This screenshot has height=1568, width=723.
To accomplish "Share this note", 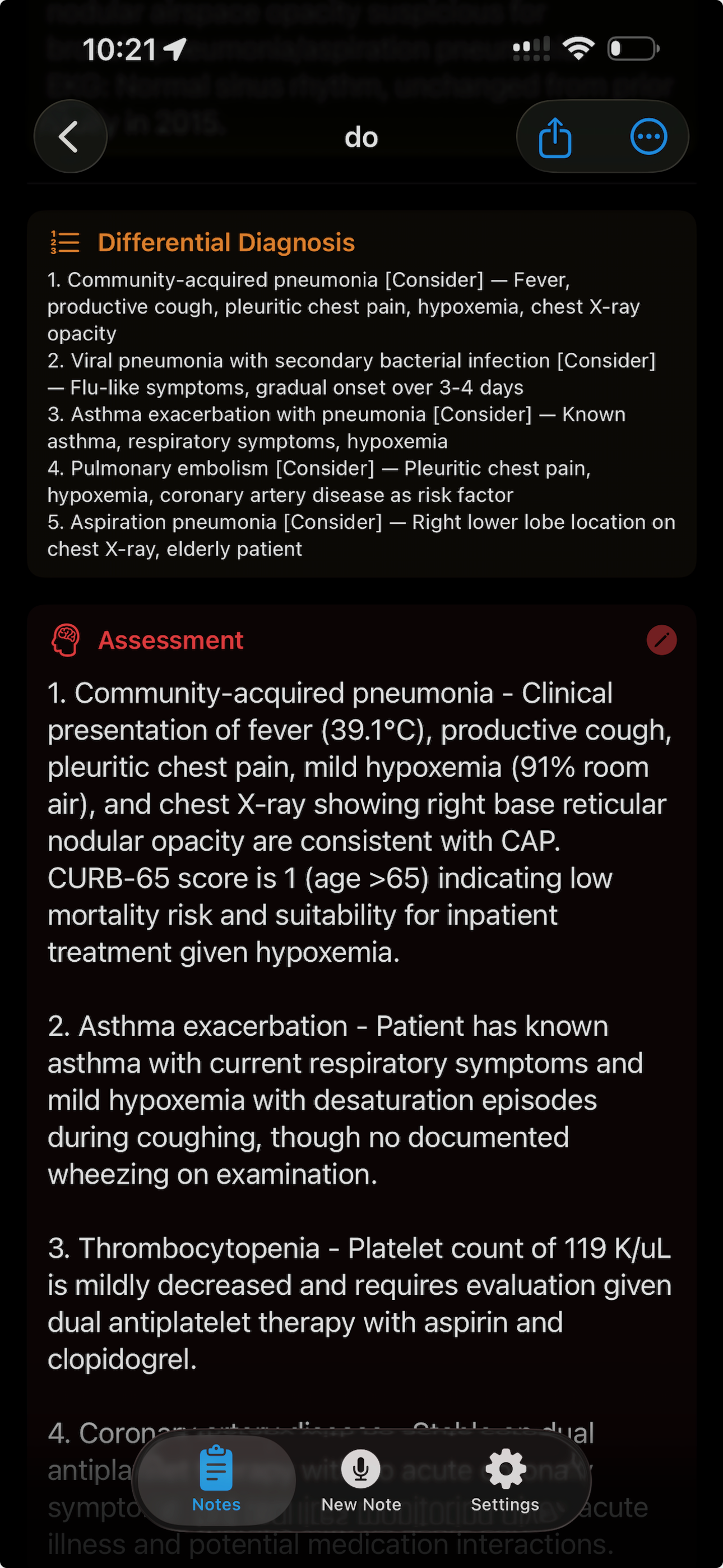I will click(554, 137).
